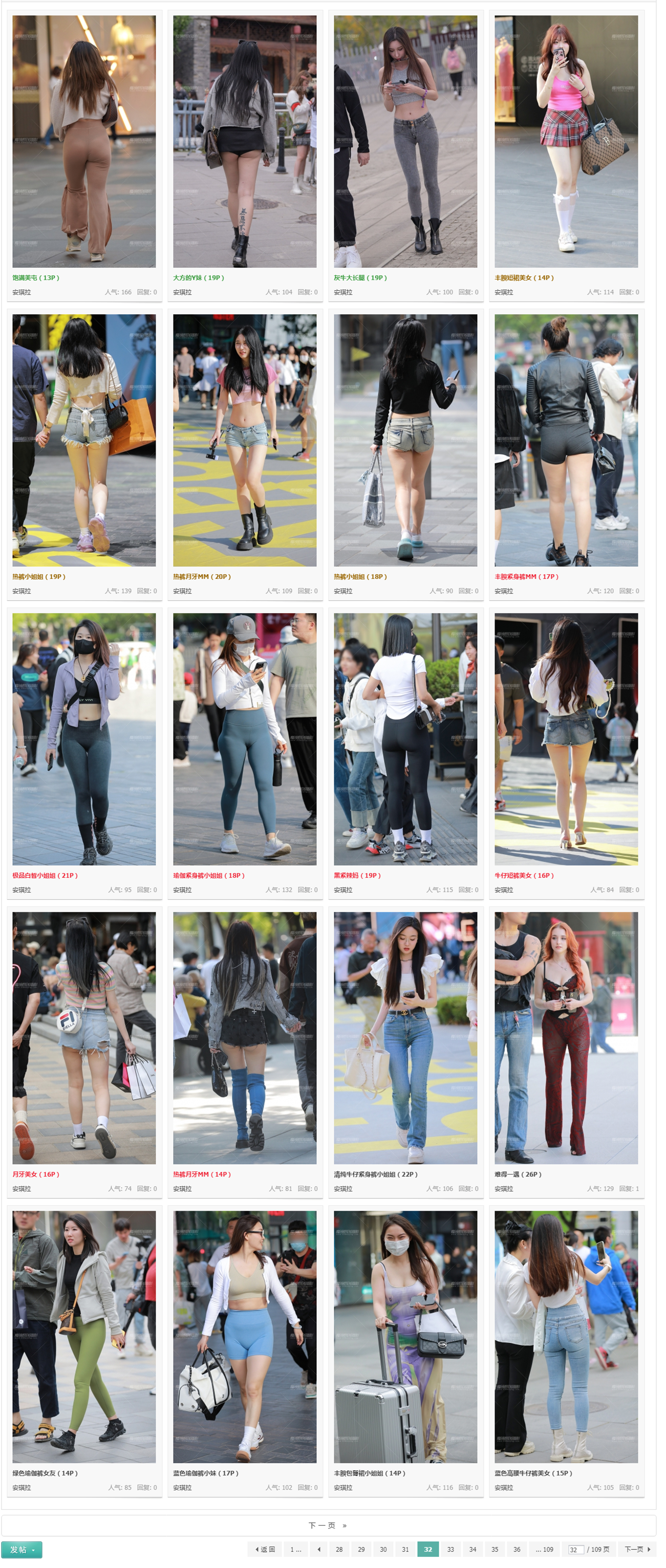Tap the 返回 back link in pagination
This screenshot has width=666, height=1568.
tap(265, 1549)
